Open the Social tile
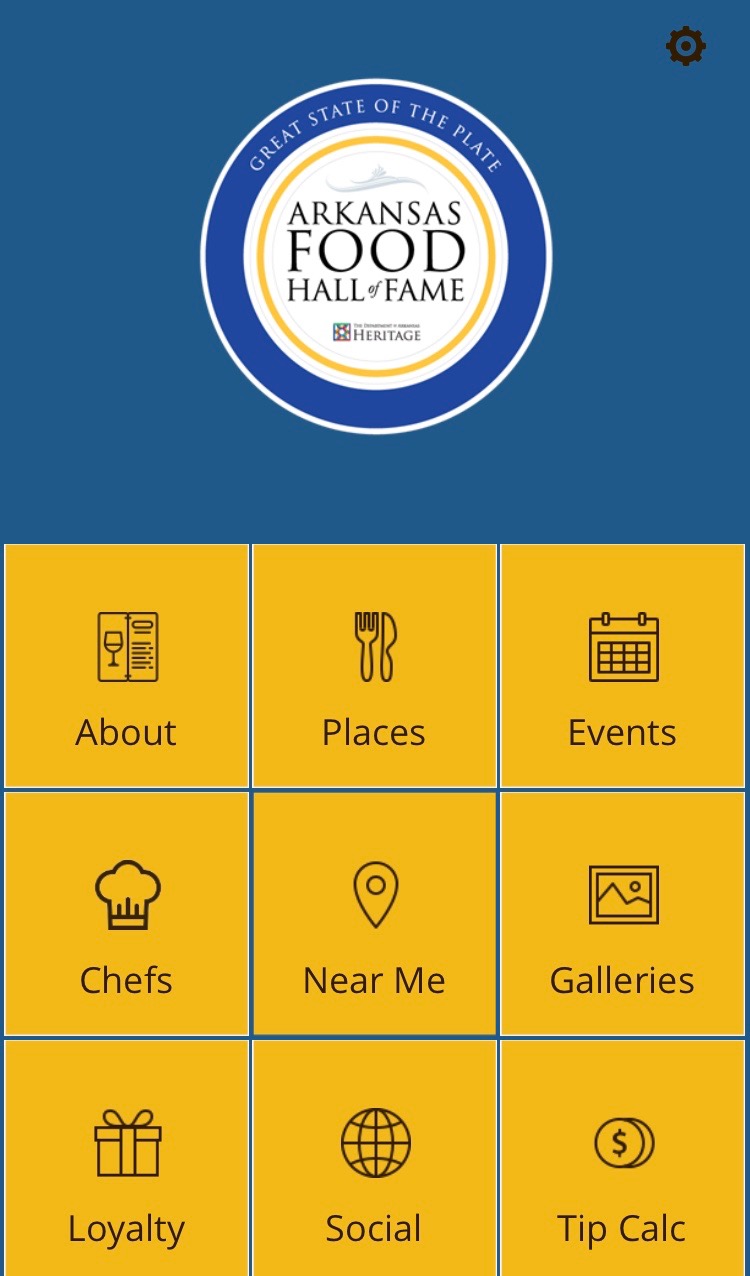 (375, 1160)
